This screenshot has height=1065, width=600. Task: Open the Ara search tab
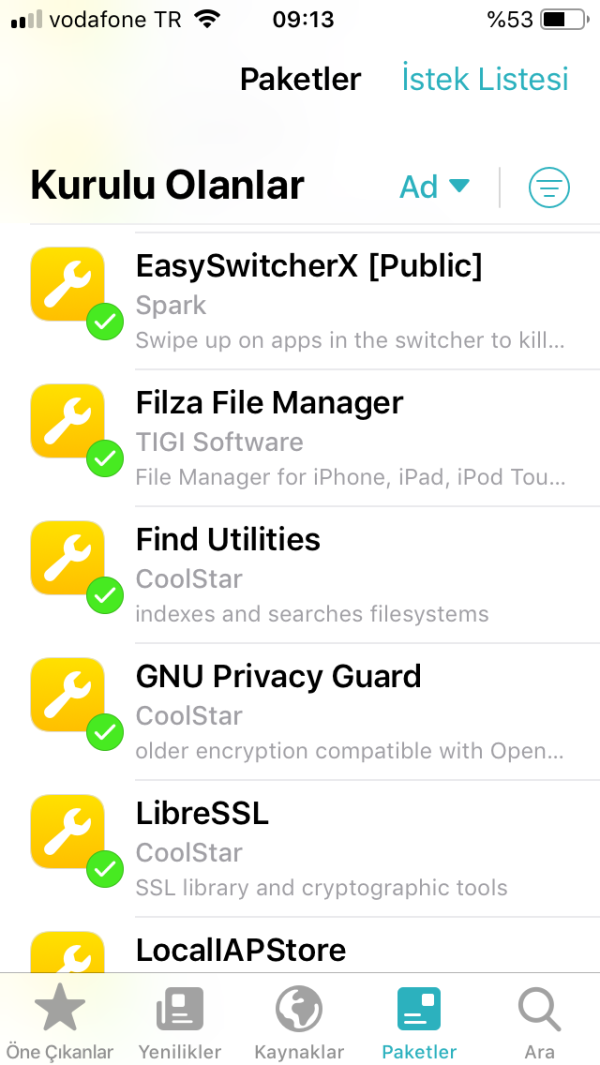point(539,1023)
